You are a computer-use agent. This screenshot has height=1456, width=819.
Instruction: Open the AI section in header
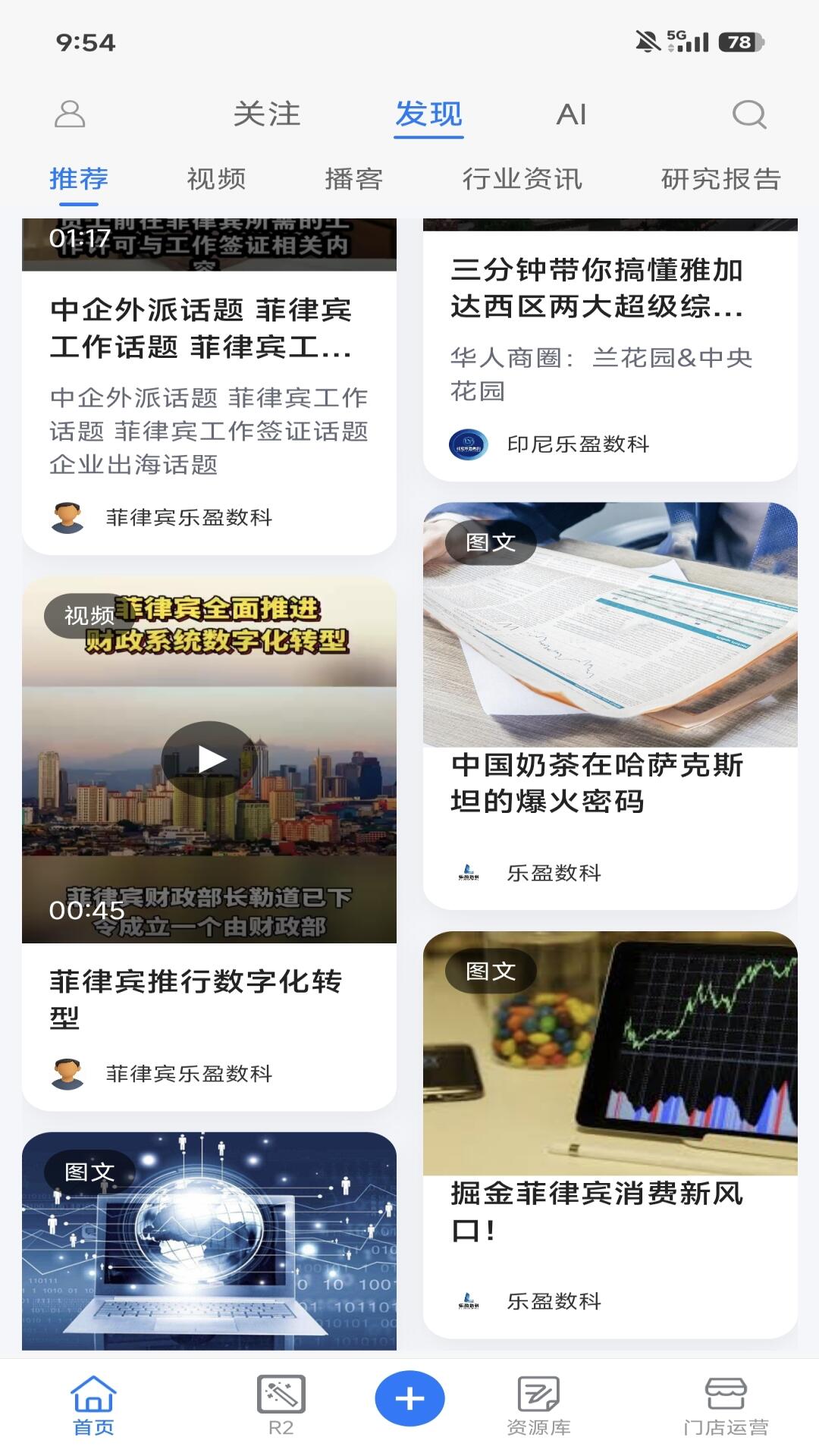(572, 115)
